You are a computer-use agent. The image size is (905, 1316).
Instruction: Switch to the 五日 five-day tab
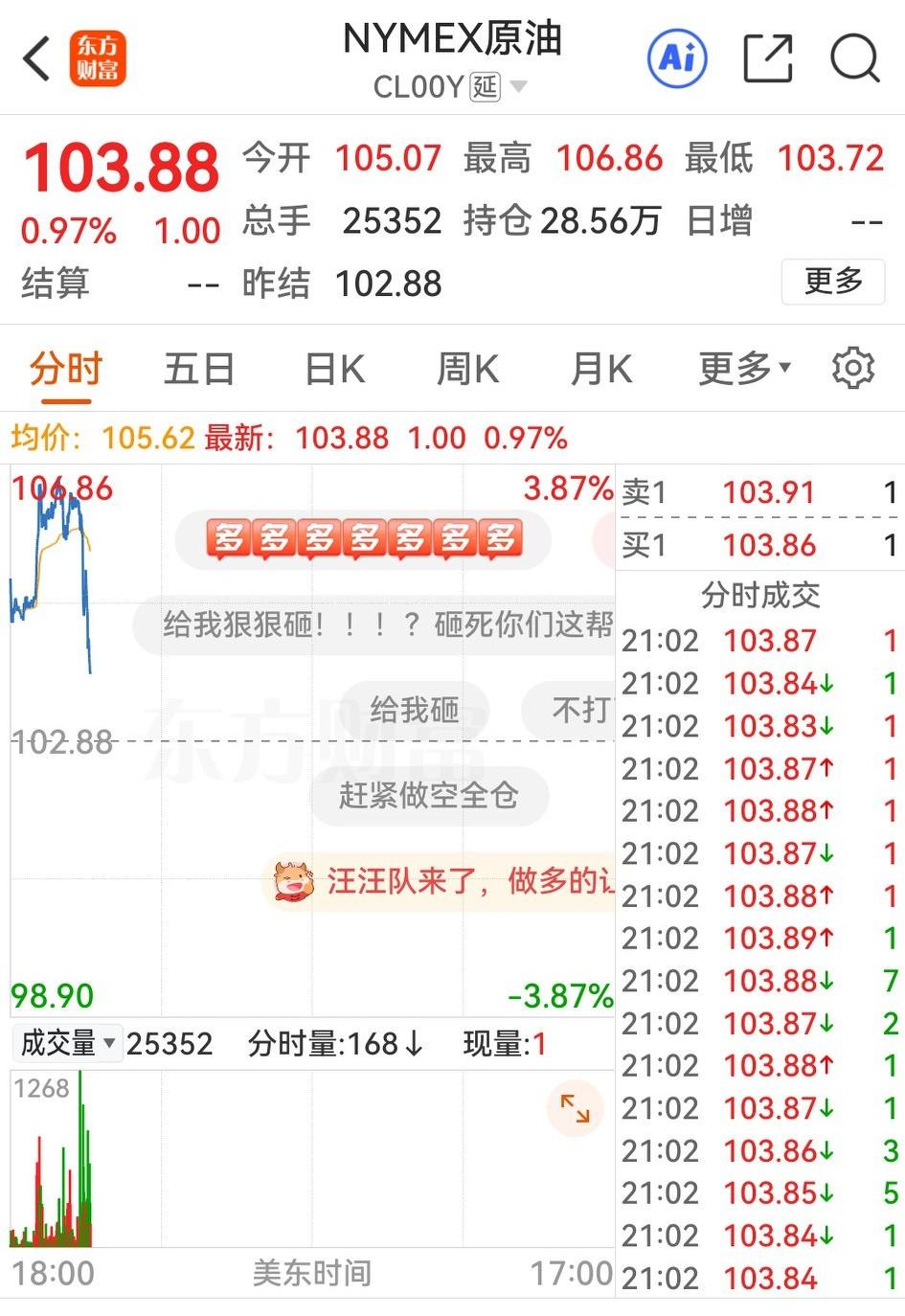pos(198,368)
